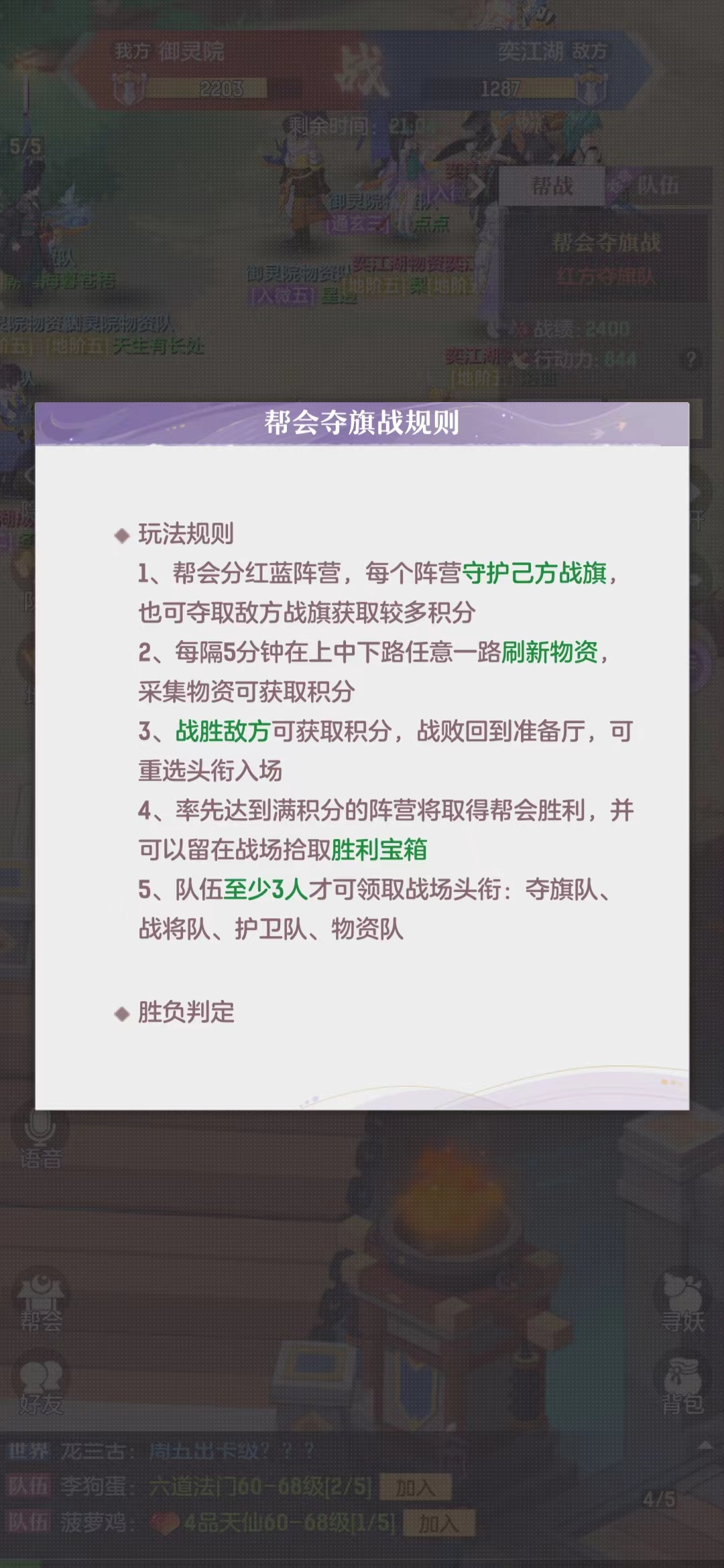Switch to the 队伍 tab
The height and width of the screenshot is (1568, 724).
[x=657, y=186]
